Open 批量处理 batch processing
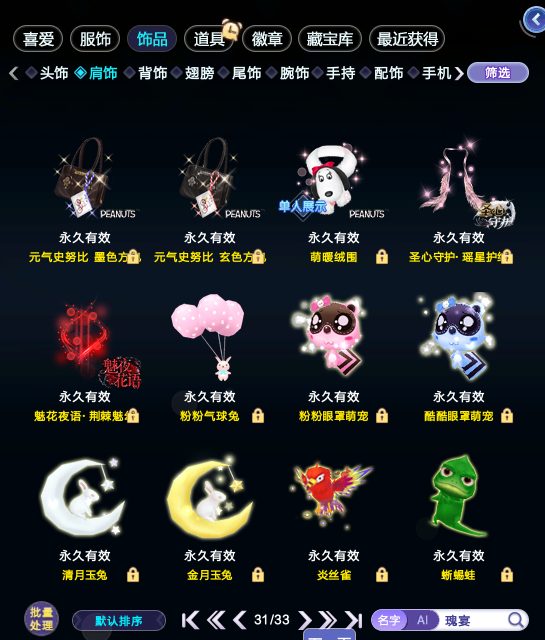This screenshot has height=640, width=545. [x=41, y=619]
